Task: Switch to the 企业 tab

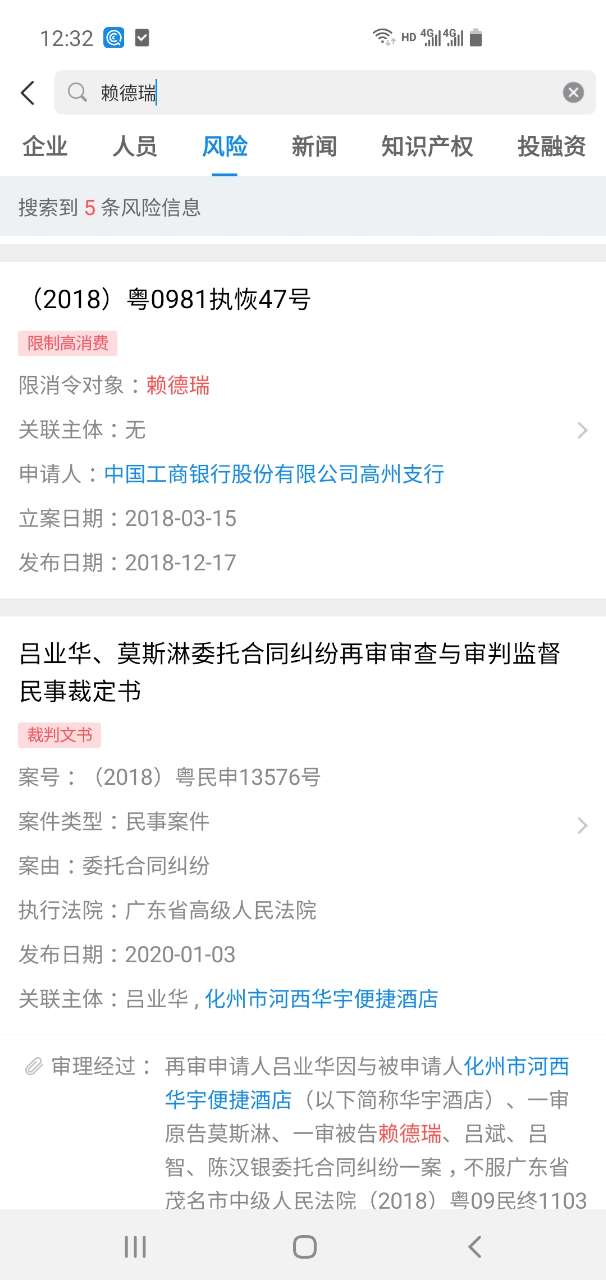Action: pyautogui.click(x=45, y=147)
